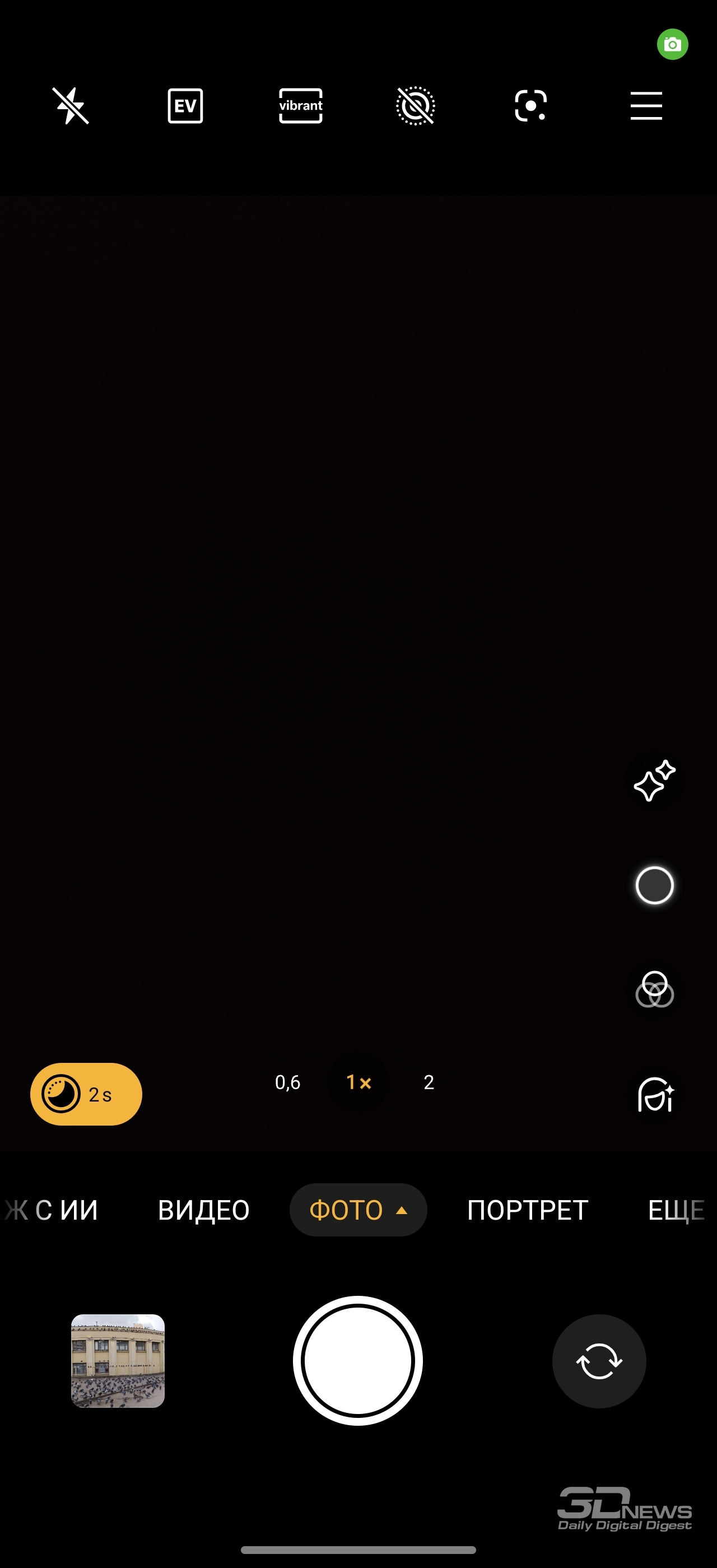Change the vibrant color style

tap(300, 105)
